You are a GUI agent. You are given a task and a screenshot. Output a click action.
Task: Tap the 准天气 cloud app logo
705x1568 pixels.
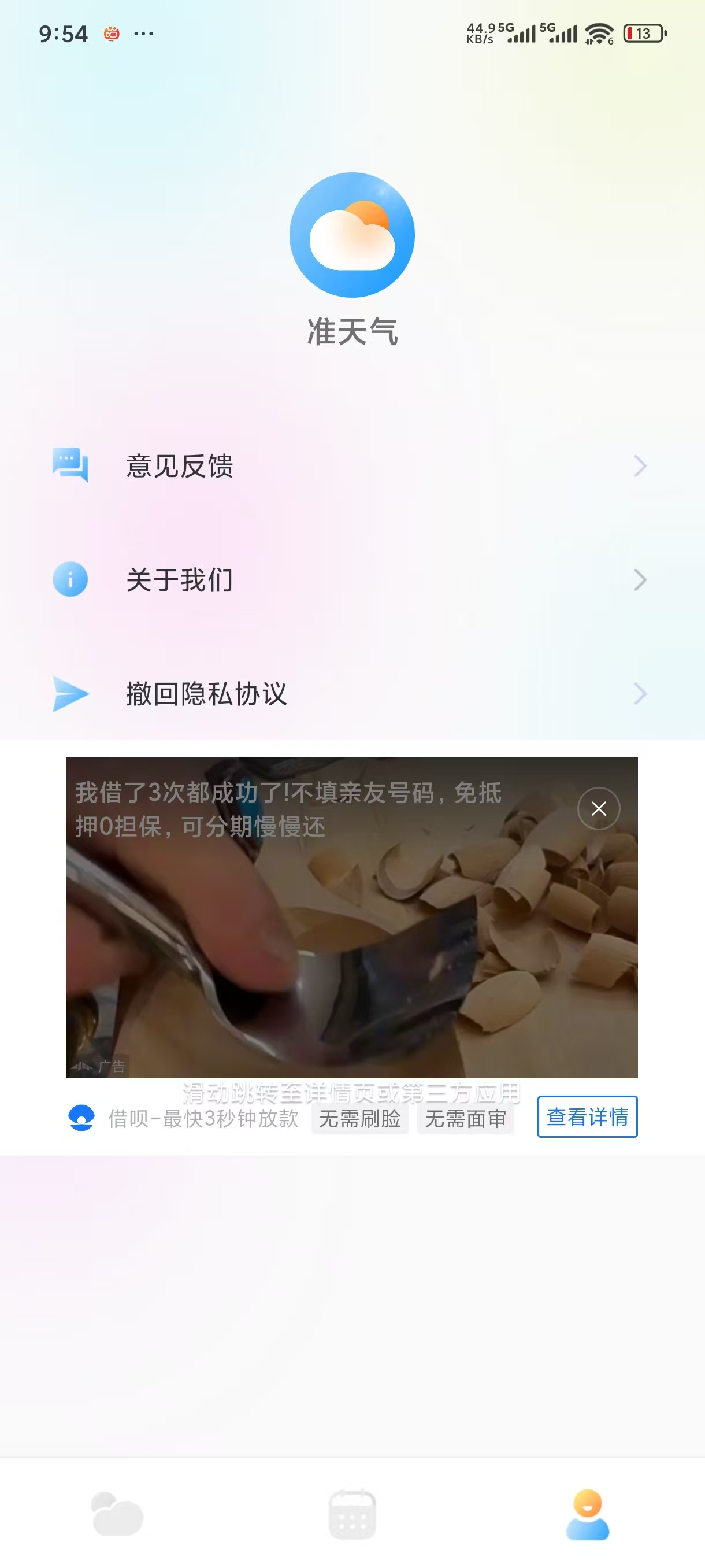click(352, 234)
